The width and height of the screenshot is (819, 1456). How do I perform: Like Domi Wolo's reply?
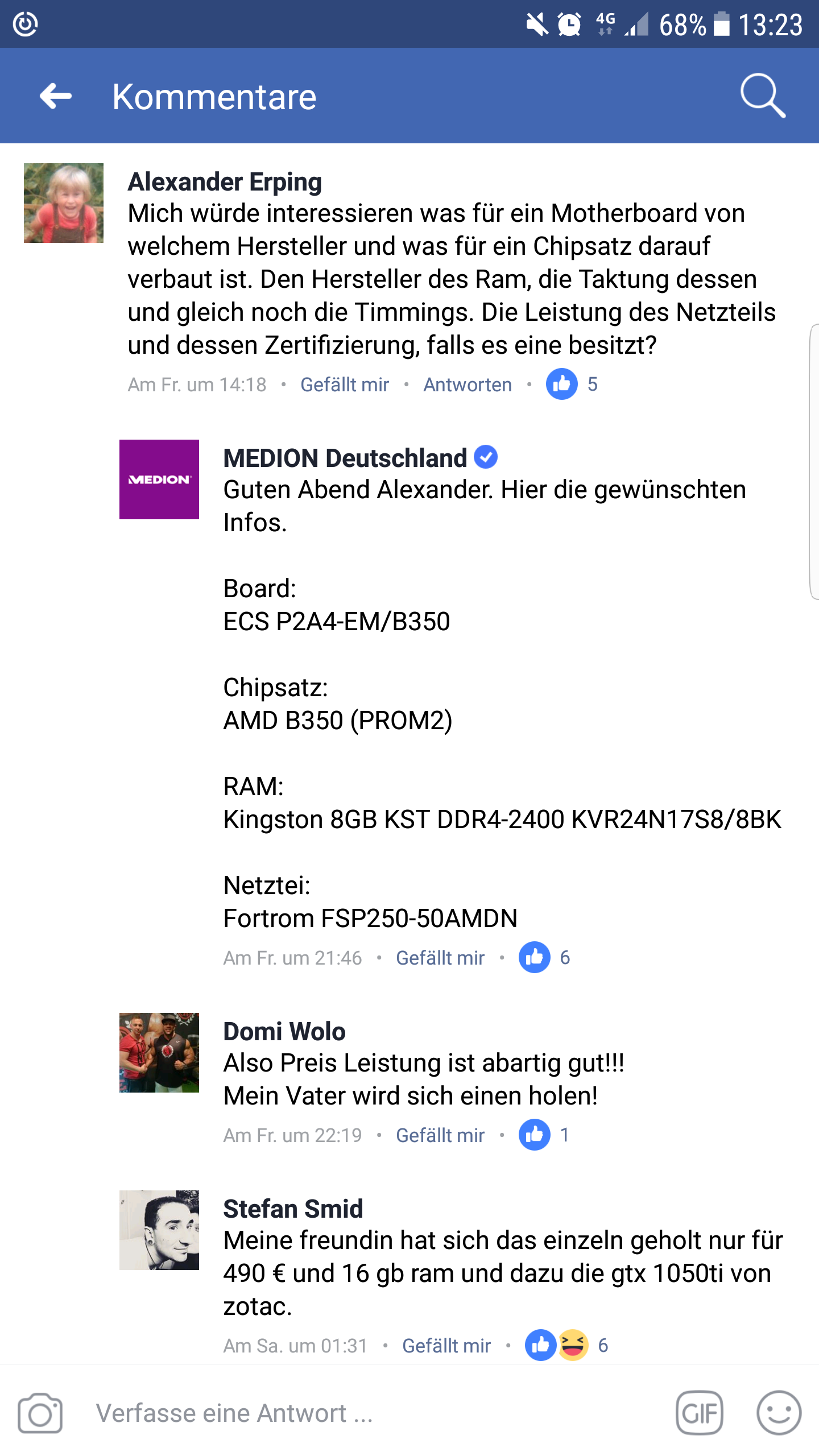pos(440,1136)
